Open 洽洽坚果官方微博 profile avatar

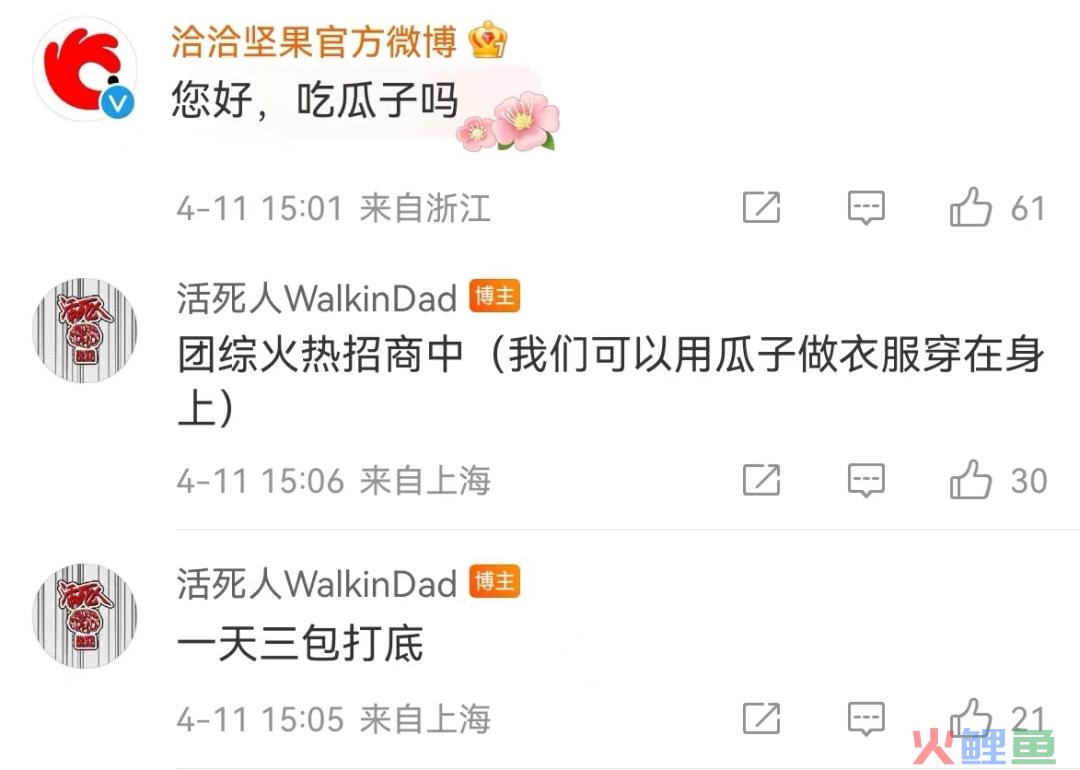(x=85, y=70)
